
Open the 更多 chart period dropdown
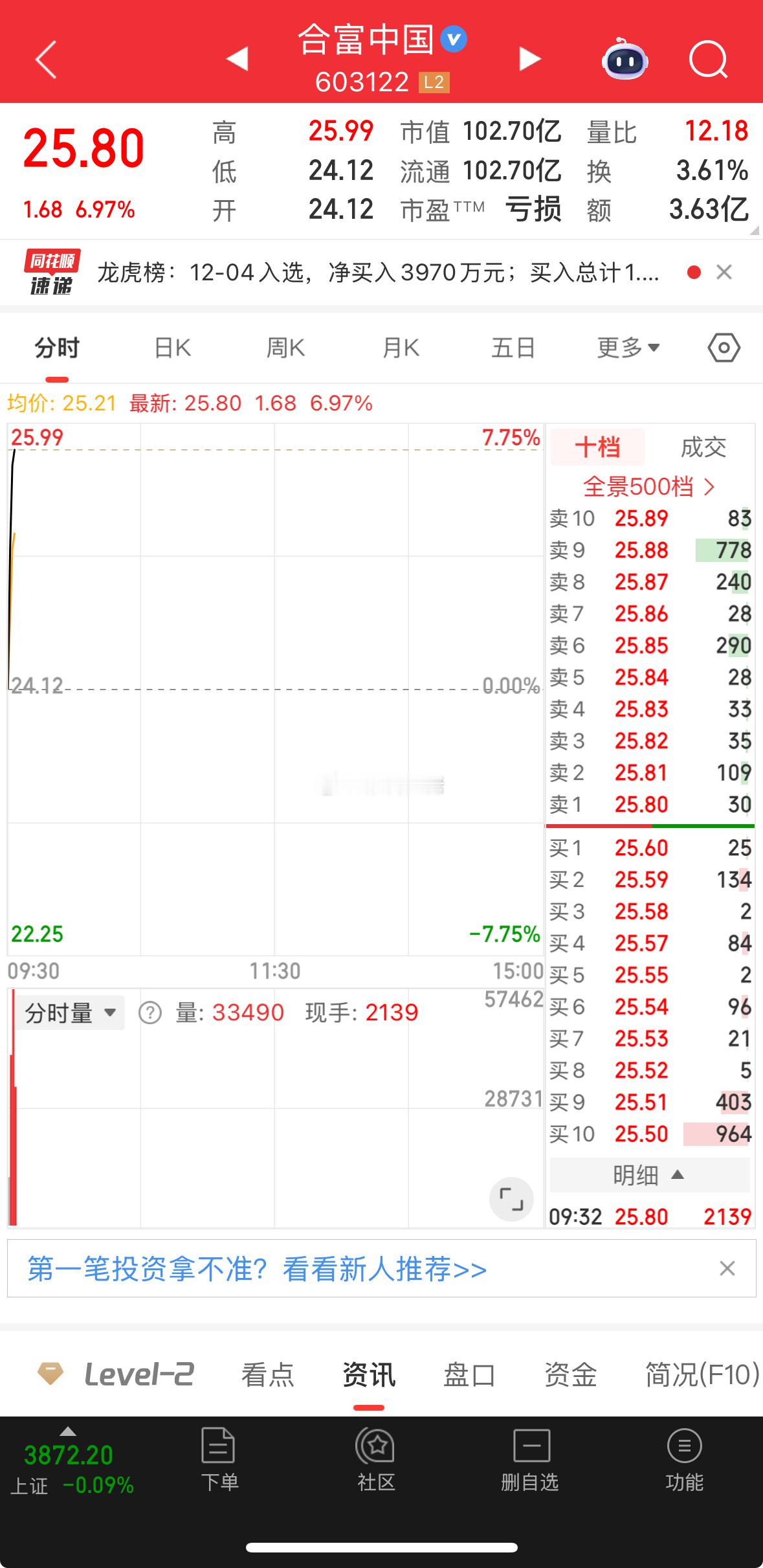[625, 347]
